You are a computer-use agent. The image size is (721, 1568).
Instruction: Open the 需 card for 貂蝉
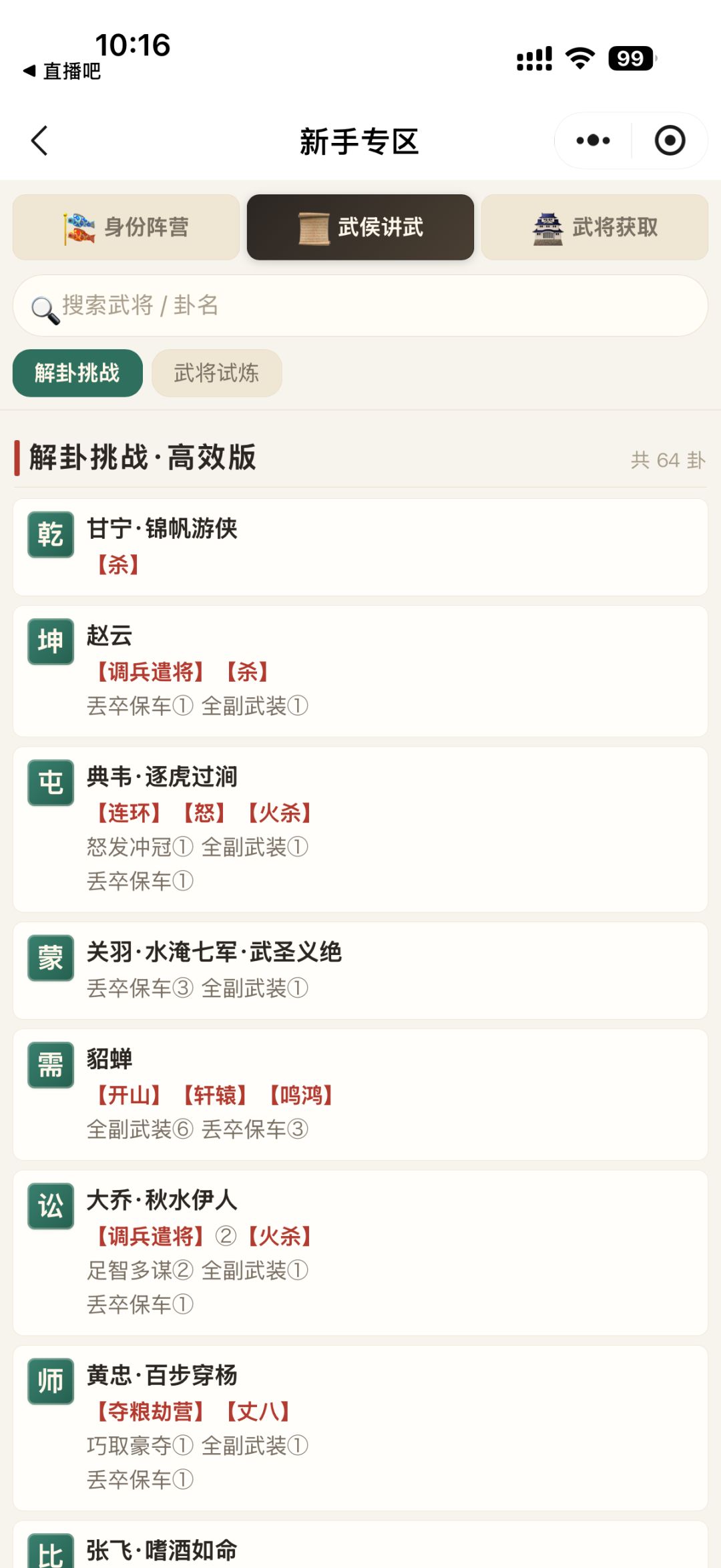[x=360, y=1095]
